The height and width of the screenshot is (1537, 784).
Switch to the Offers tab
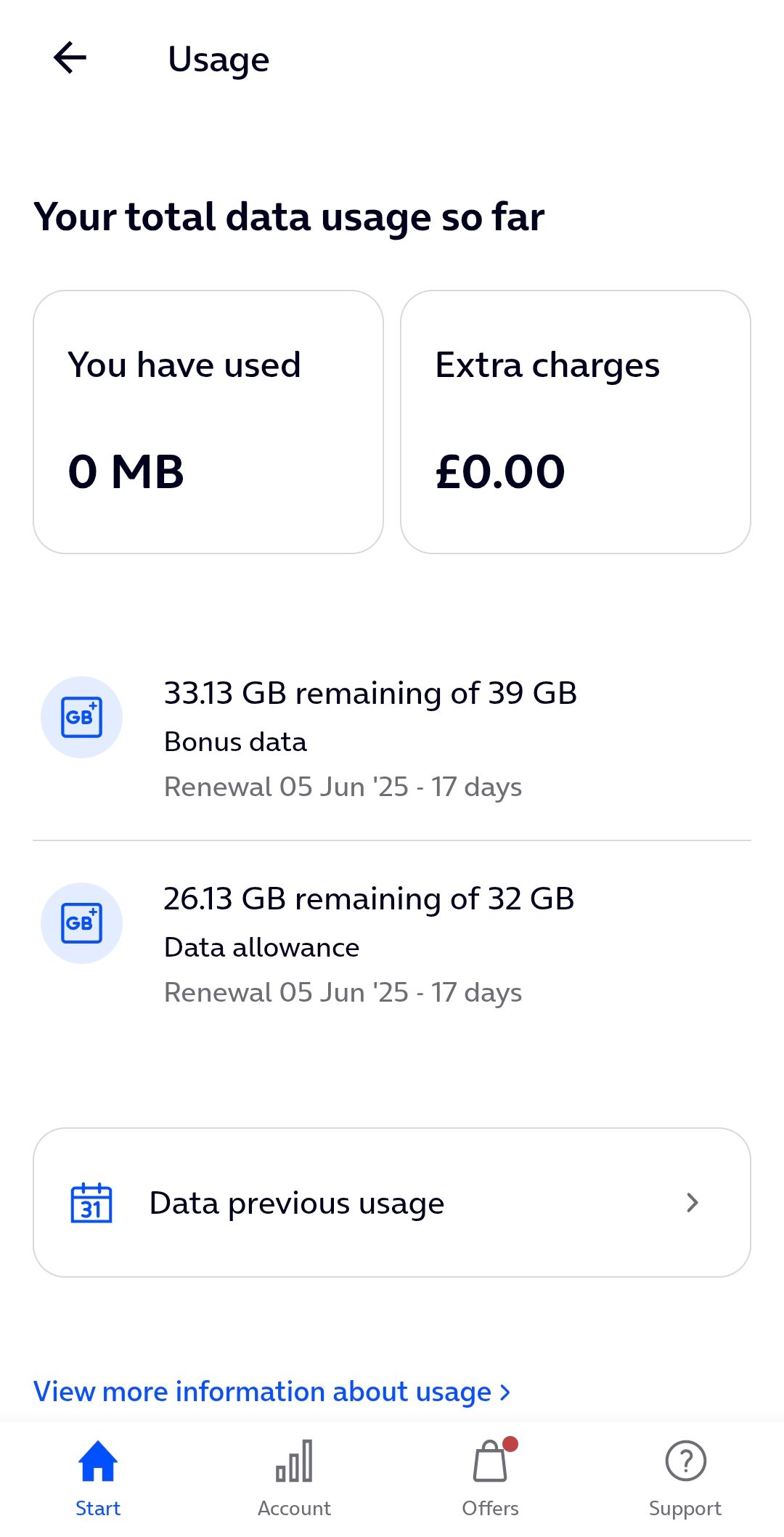pos(490,1475)
